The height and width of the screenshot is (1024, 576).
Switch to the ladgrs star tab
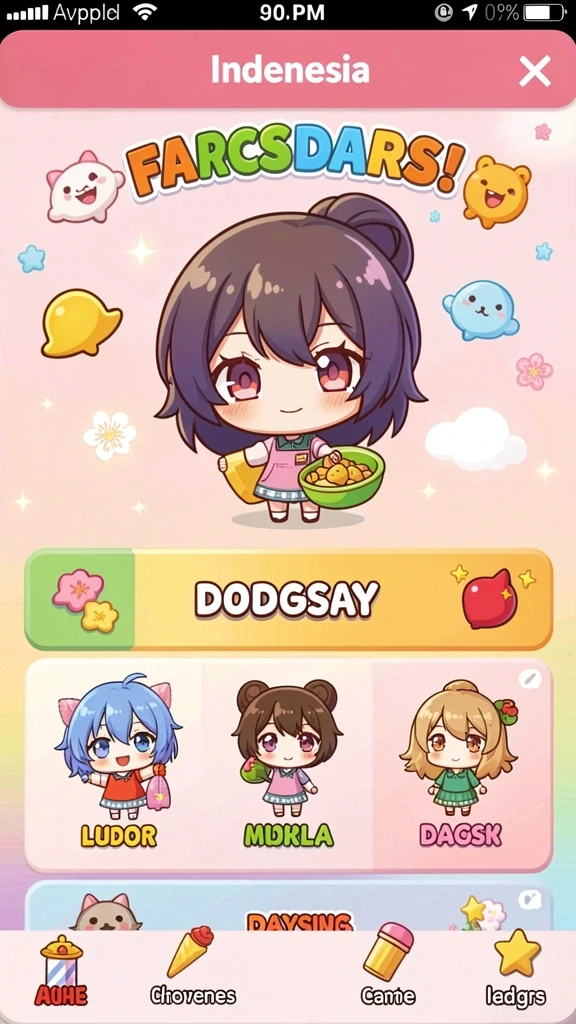pyautogui.click(x=517, y=972)
